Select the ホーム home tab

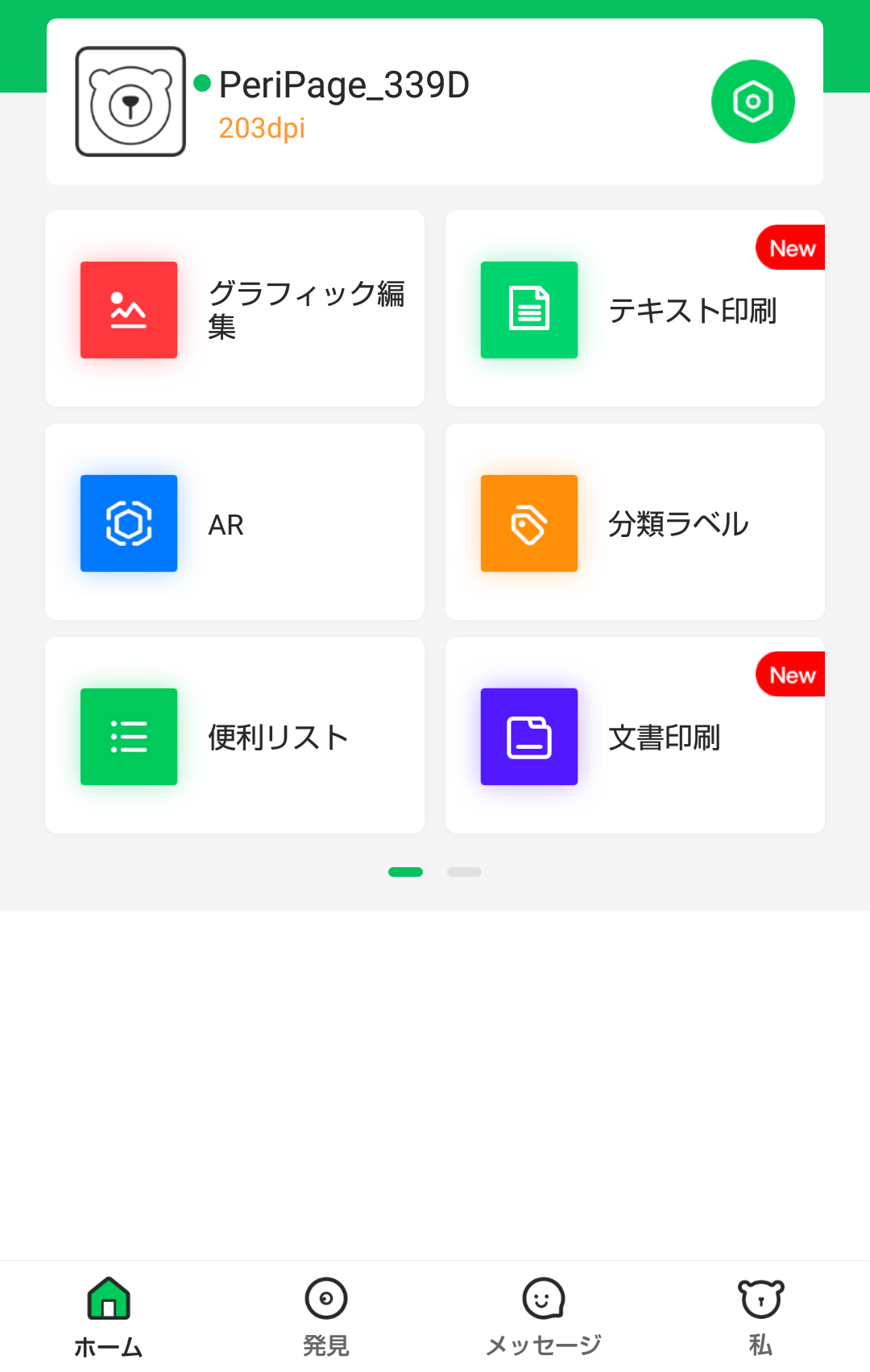pos(107,1312)
